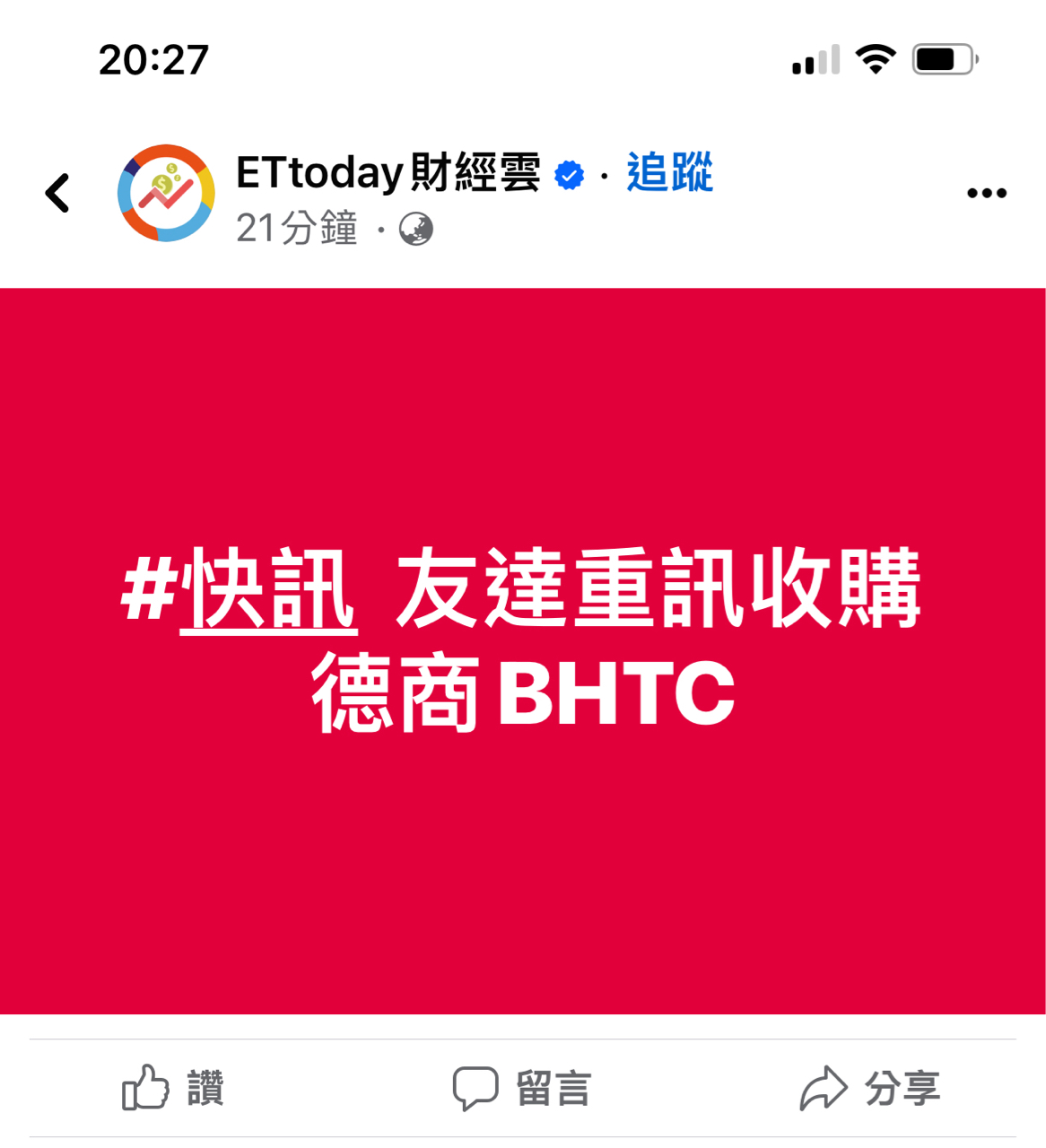Image resolution: width=1046 pixels, height=1148 pixels.
Task: Open the three-dot options menu
Action: 987,193
